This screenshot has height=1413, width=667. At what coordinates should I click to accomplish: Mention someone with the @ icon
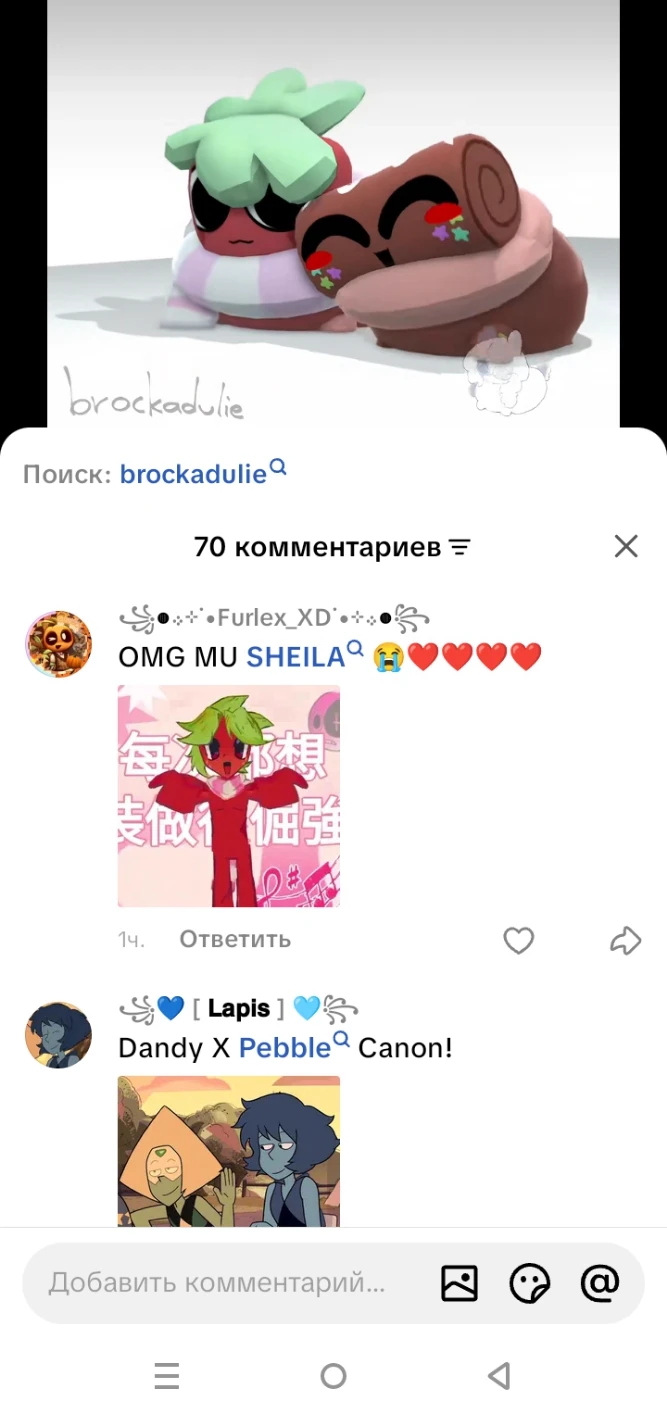(600, 1283)
